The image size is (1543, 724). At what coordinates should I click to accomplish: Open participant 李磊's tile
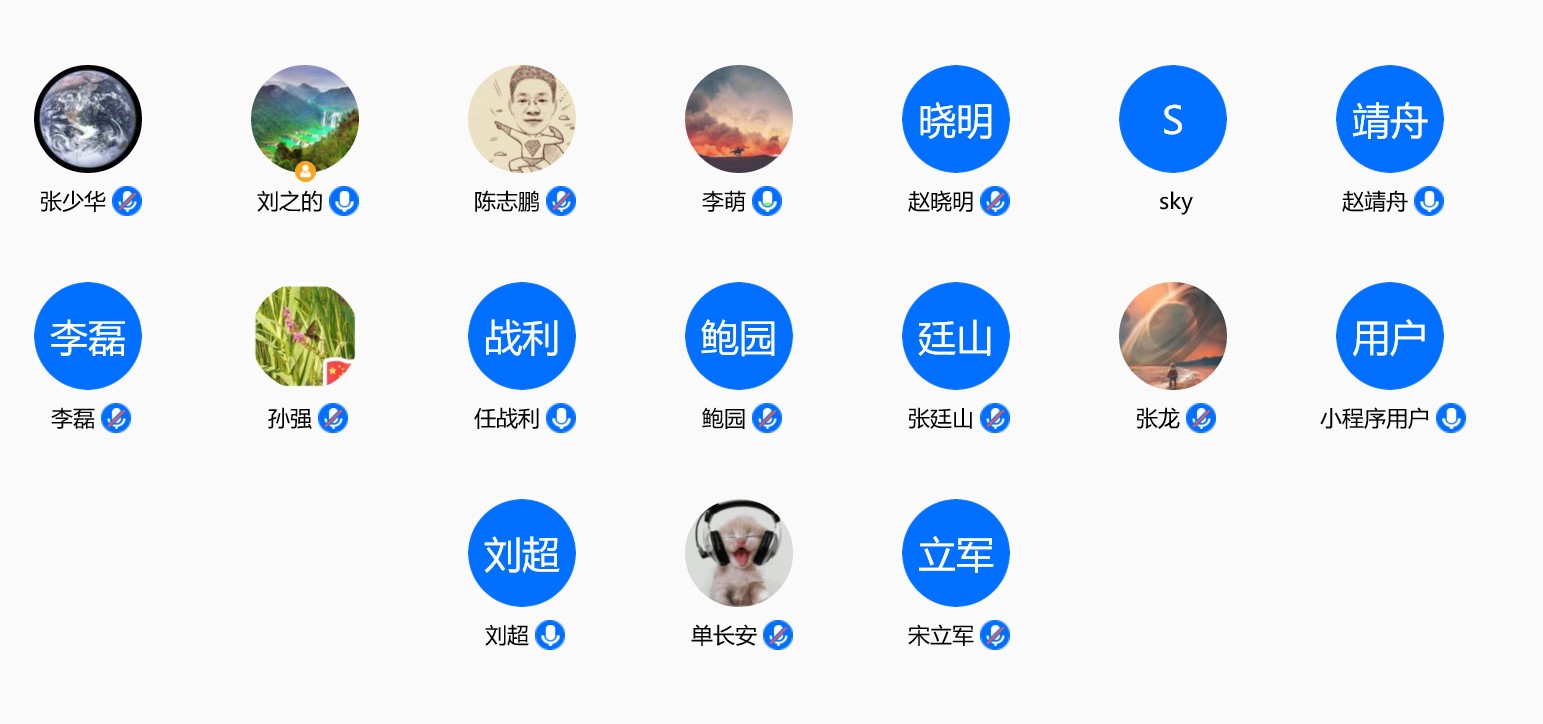point(88,336)
